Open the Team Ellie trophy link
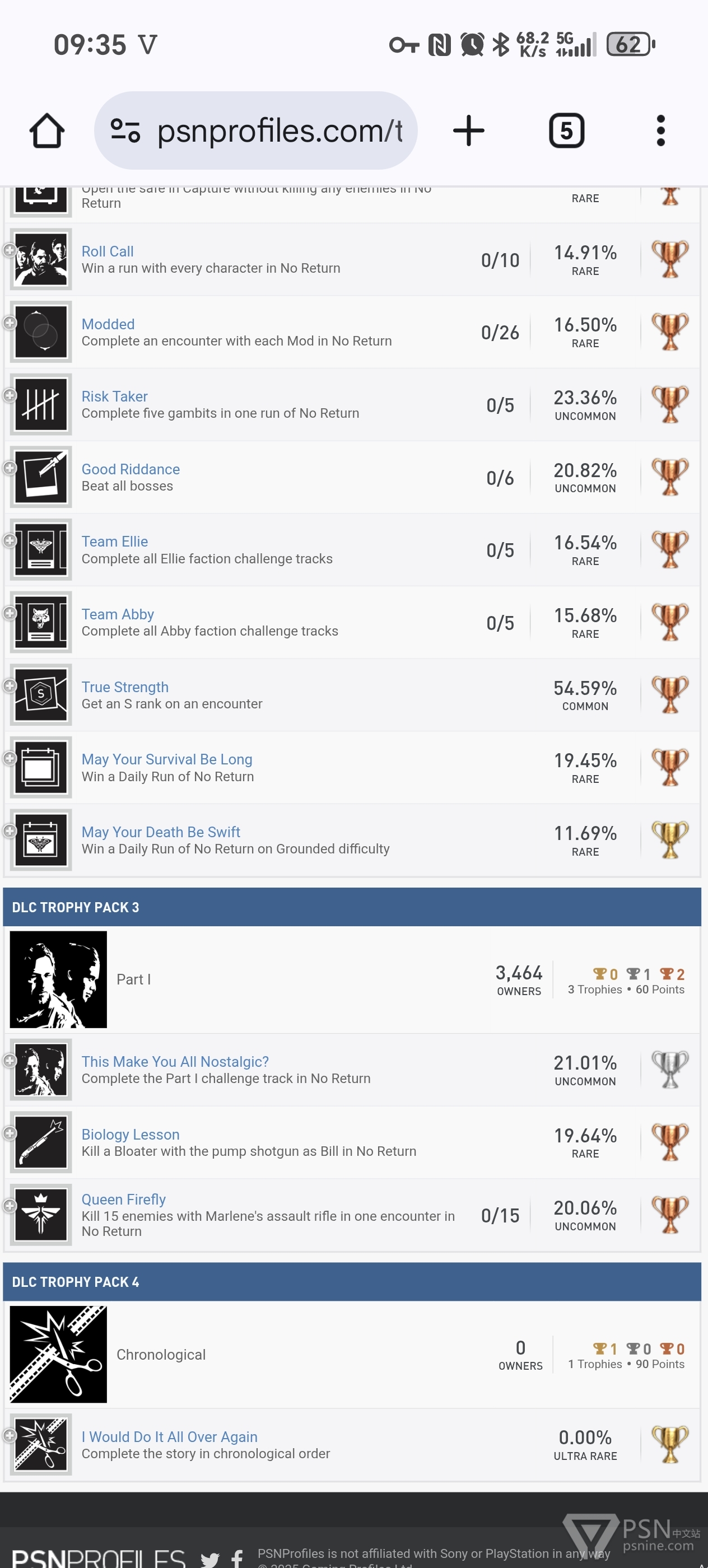708x1568 pixels. tap(114, 542)
